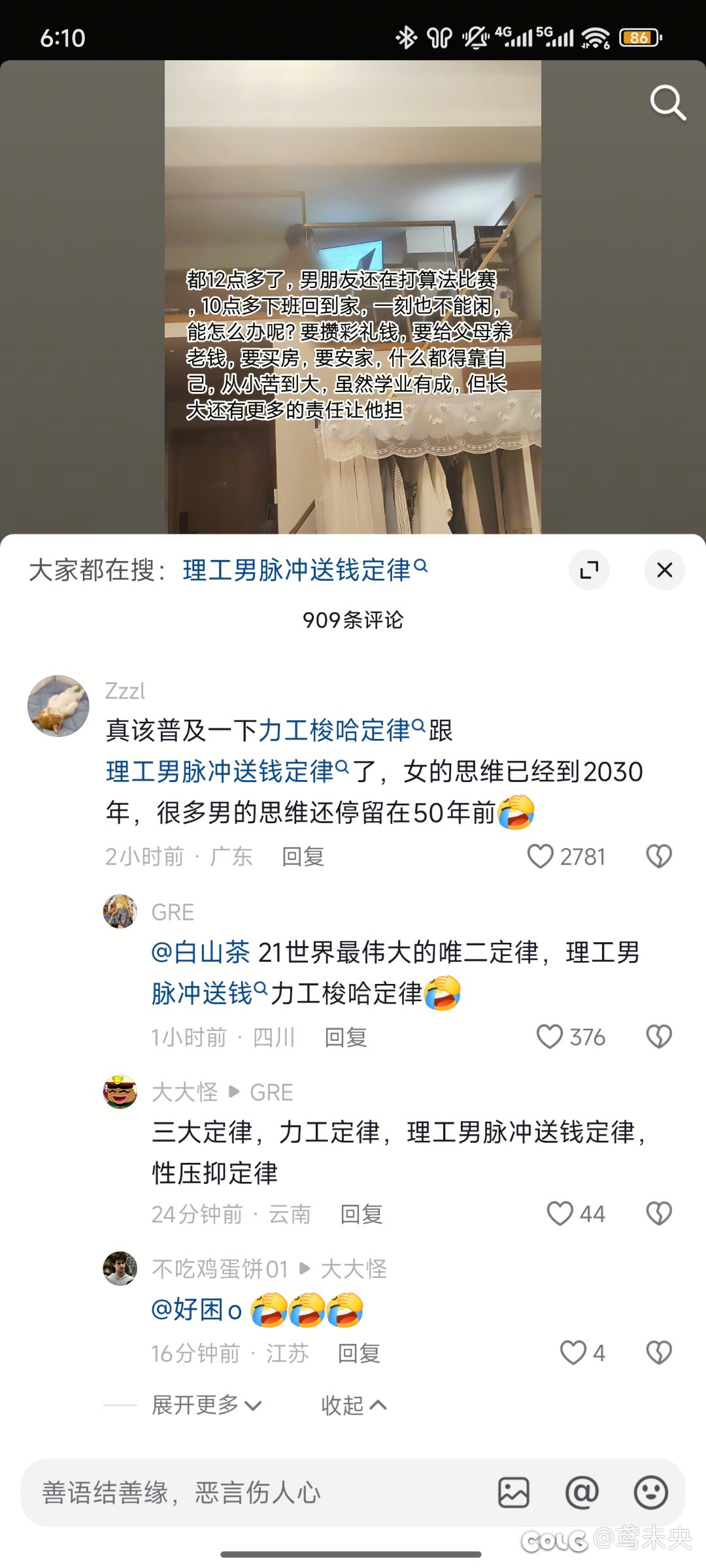This screenshot has width=706, height=1568.
Task: Reply to Zzzl's comment
Action: 303,856
